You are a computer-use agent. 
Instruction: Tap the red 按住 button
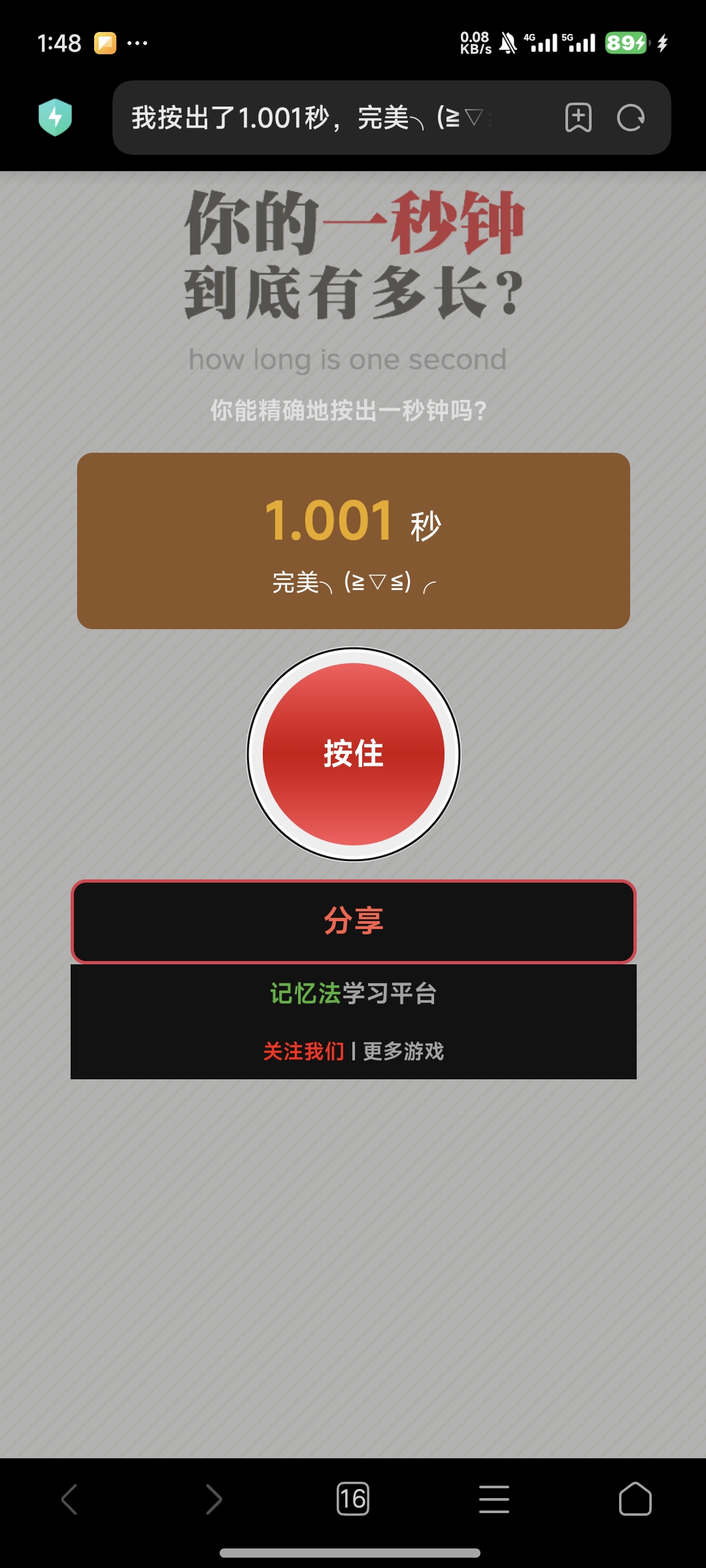[354, 754]
